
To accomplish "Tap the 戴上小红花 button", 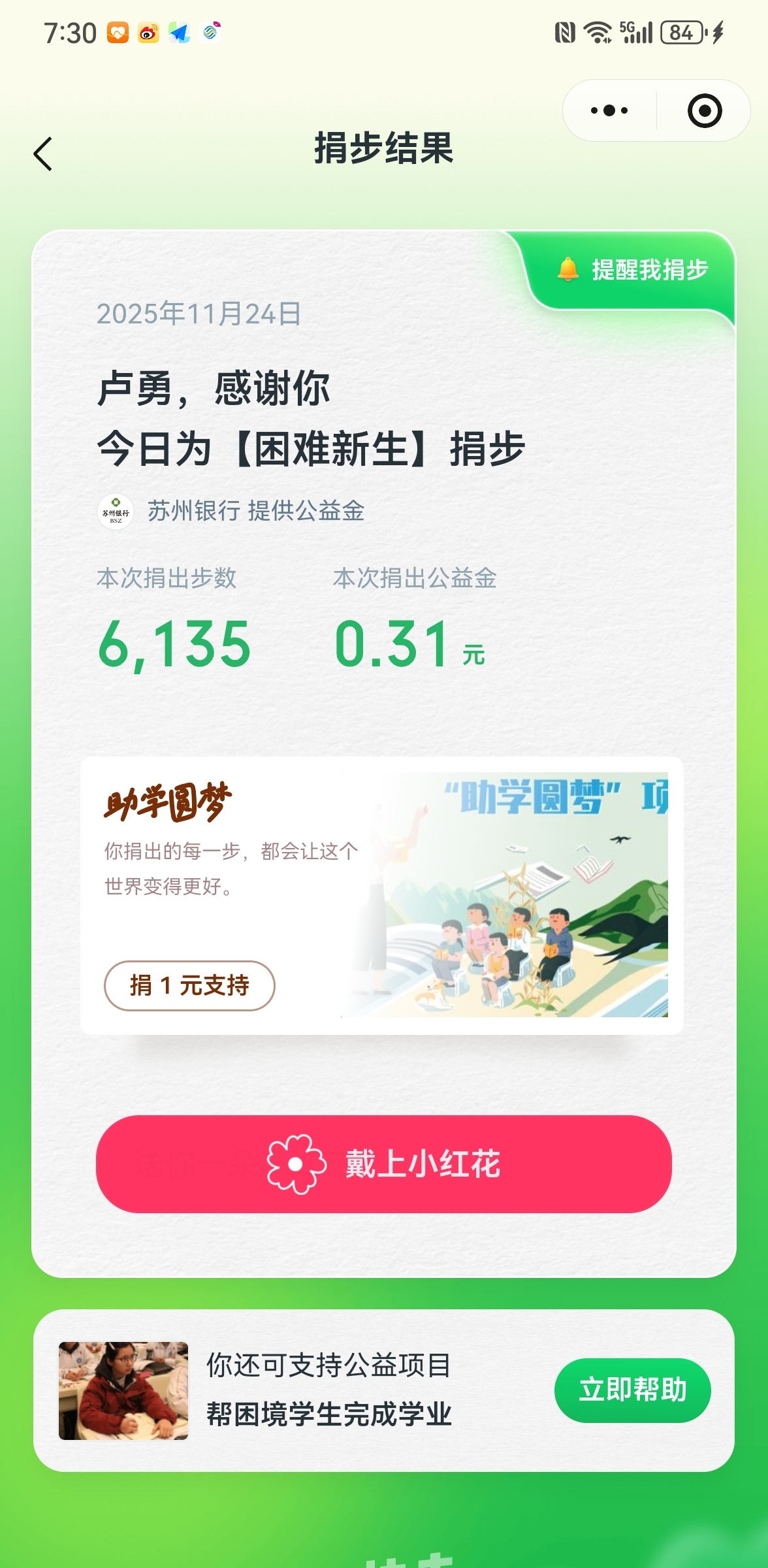I will (x=384, y=1164).
